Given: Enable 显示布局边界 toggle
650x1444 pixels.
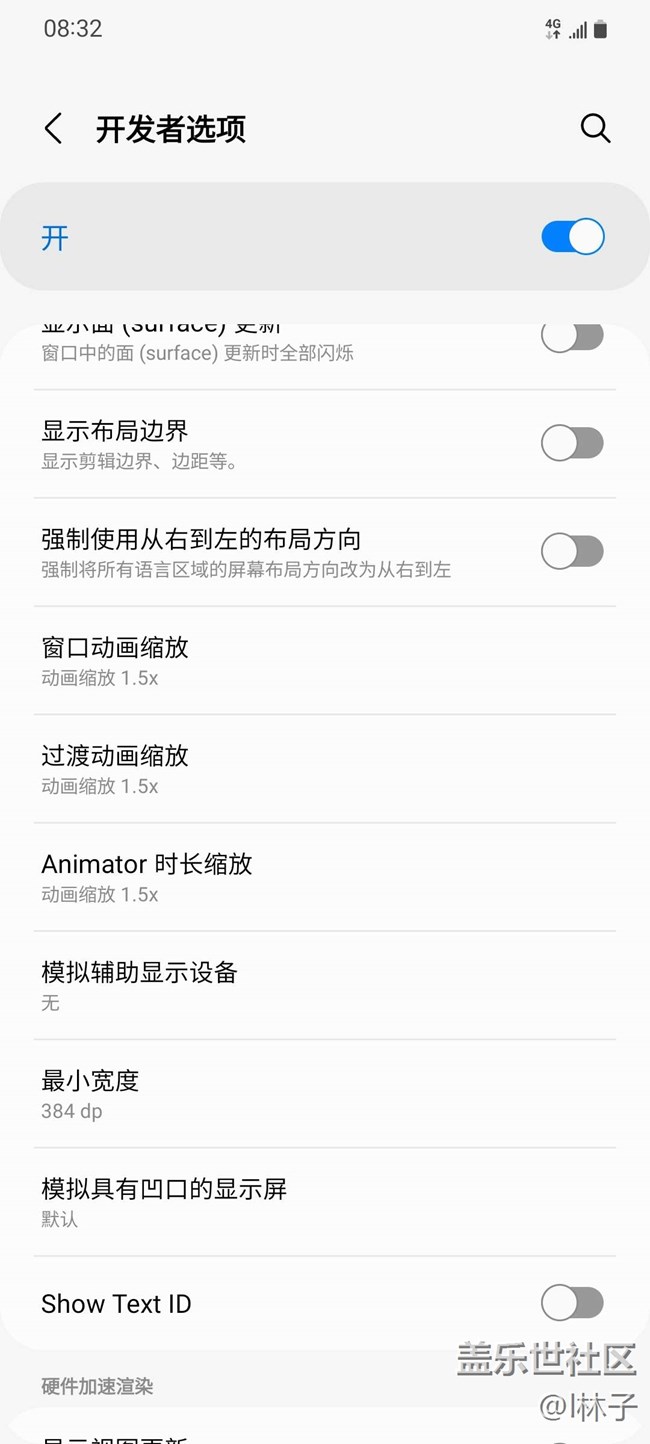Looking at the screenshot, I should point(572,443).
